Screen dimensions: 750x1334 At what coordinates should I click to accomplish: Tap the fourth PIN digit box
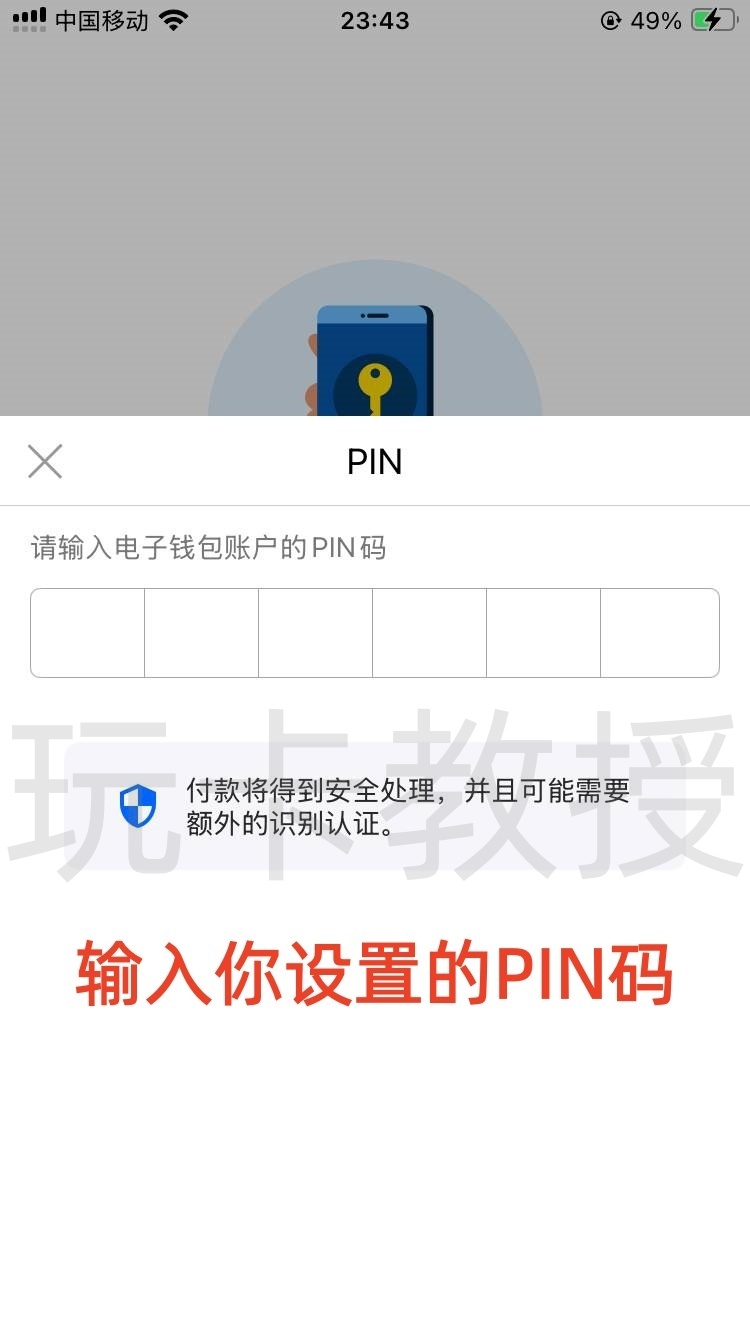click(x=430, y=632)
